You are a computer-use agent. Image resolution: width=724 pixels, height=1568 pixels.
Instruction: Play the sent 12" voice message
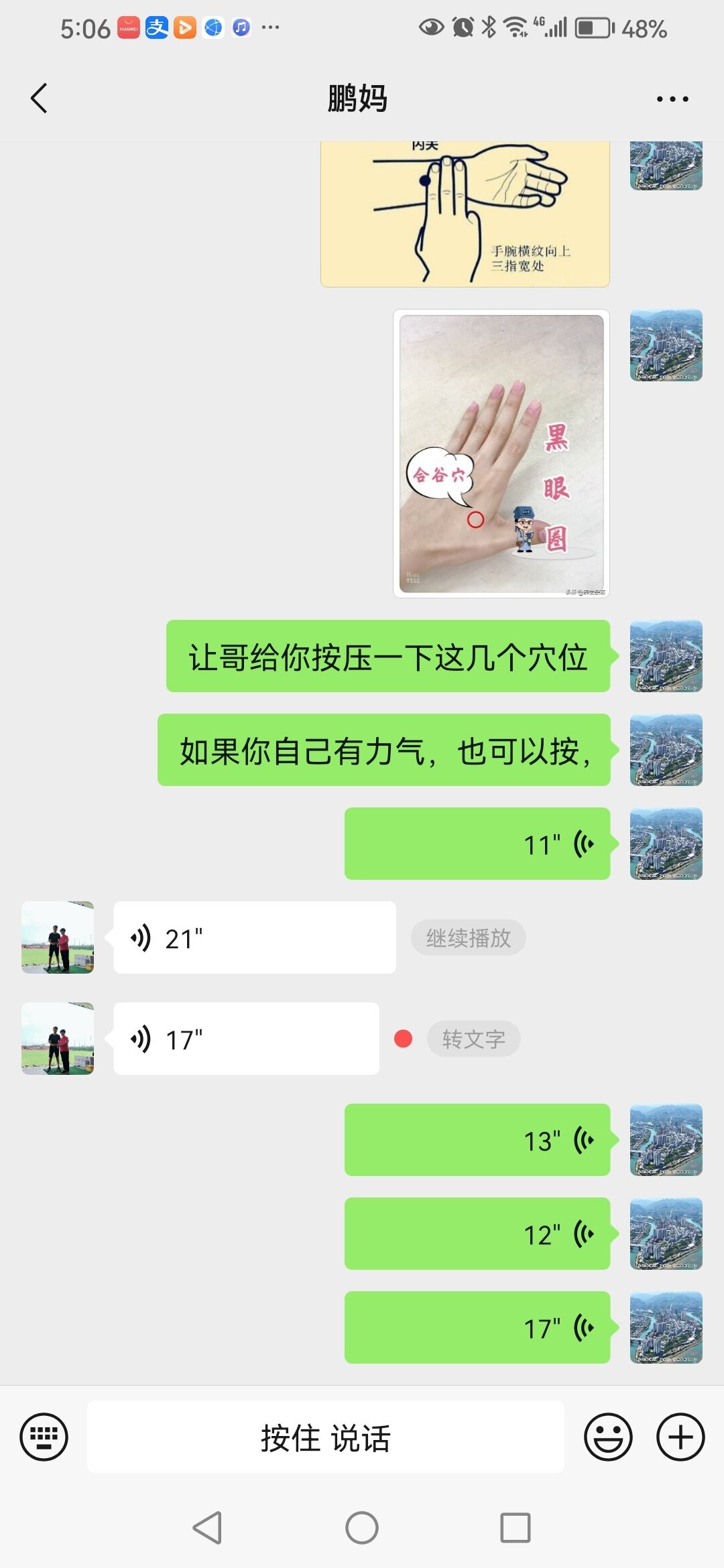tap(477, 1234)
